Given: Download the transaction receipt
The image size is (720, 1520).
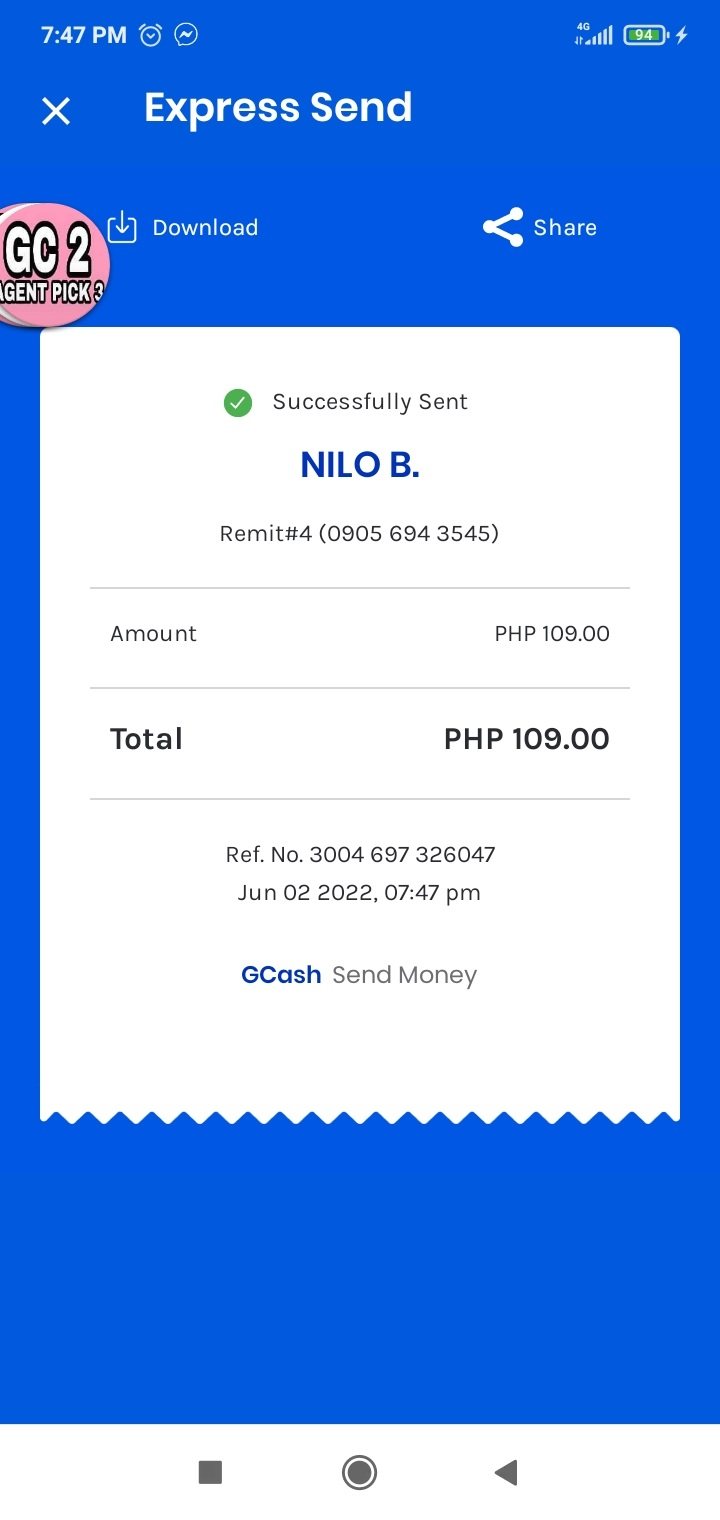Looking at the screenshot, I should [x=185, y=228].
